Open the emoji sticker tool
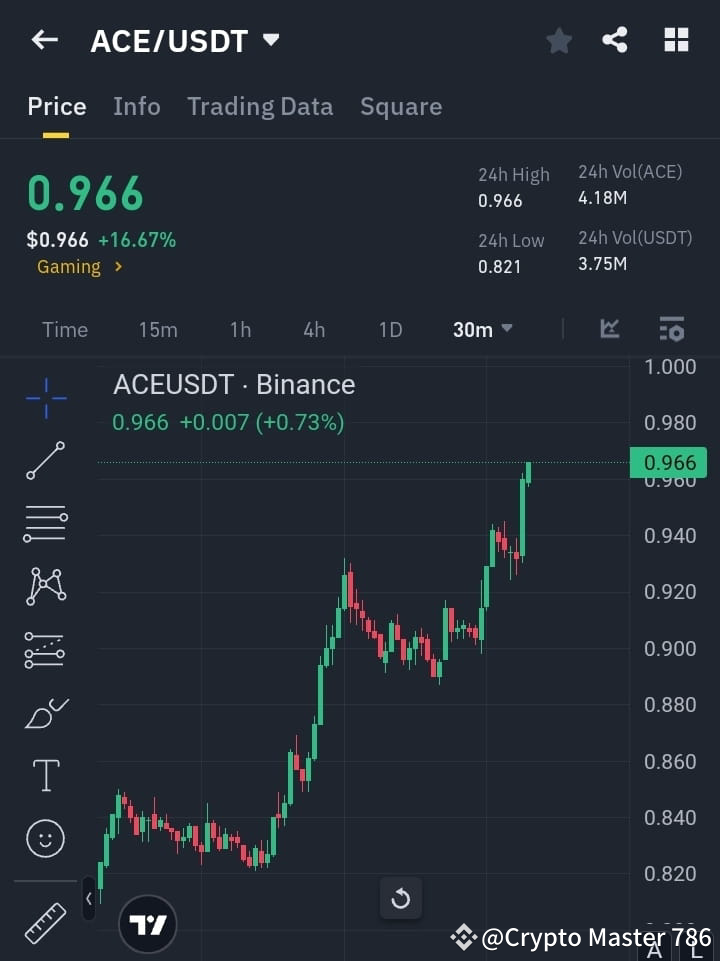Screen dimensions: 720x961 click(45, 838)
